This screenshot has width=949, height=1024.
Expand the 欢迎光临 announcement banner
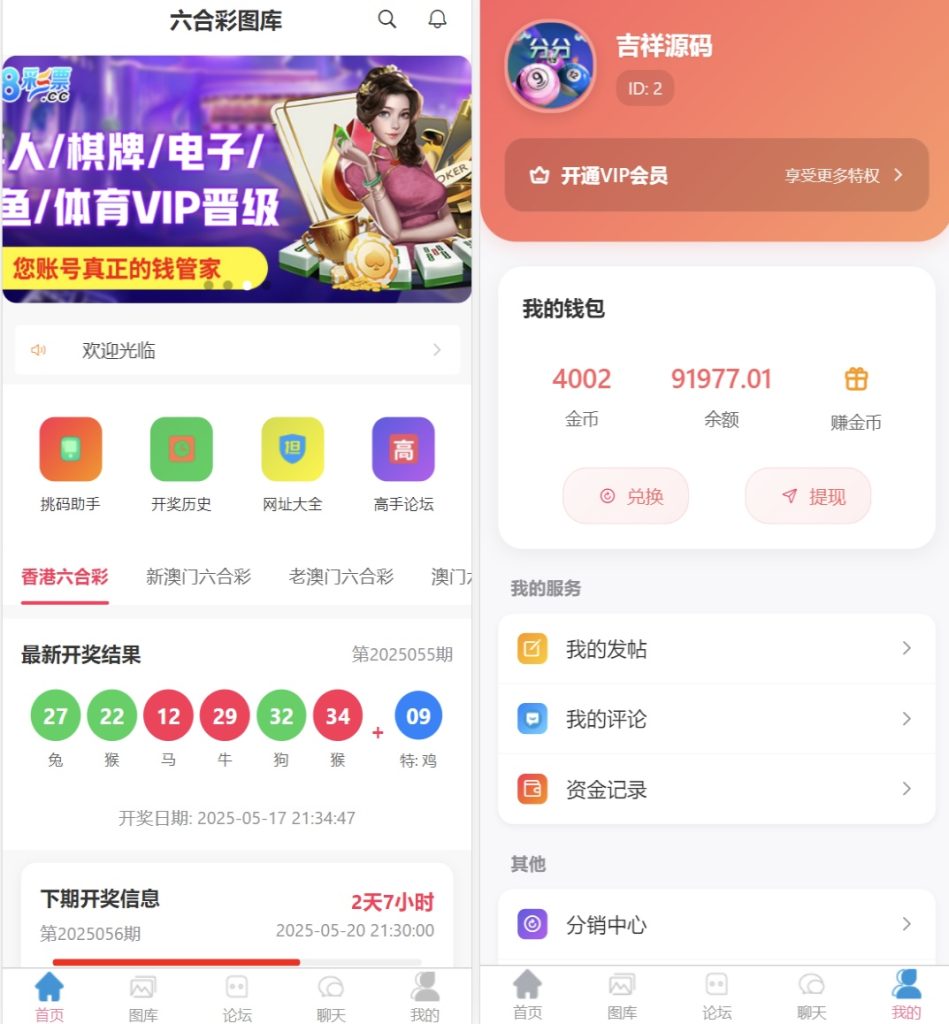(236, 350)
